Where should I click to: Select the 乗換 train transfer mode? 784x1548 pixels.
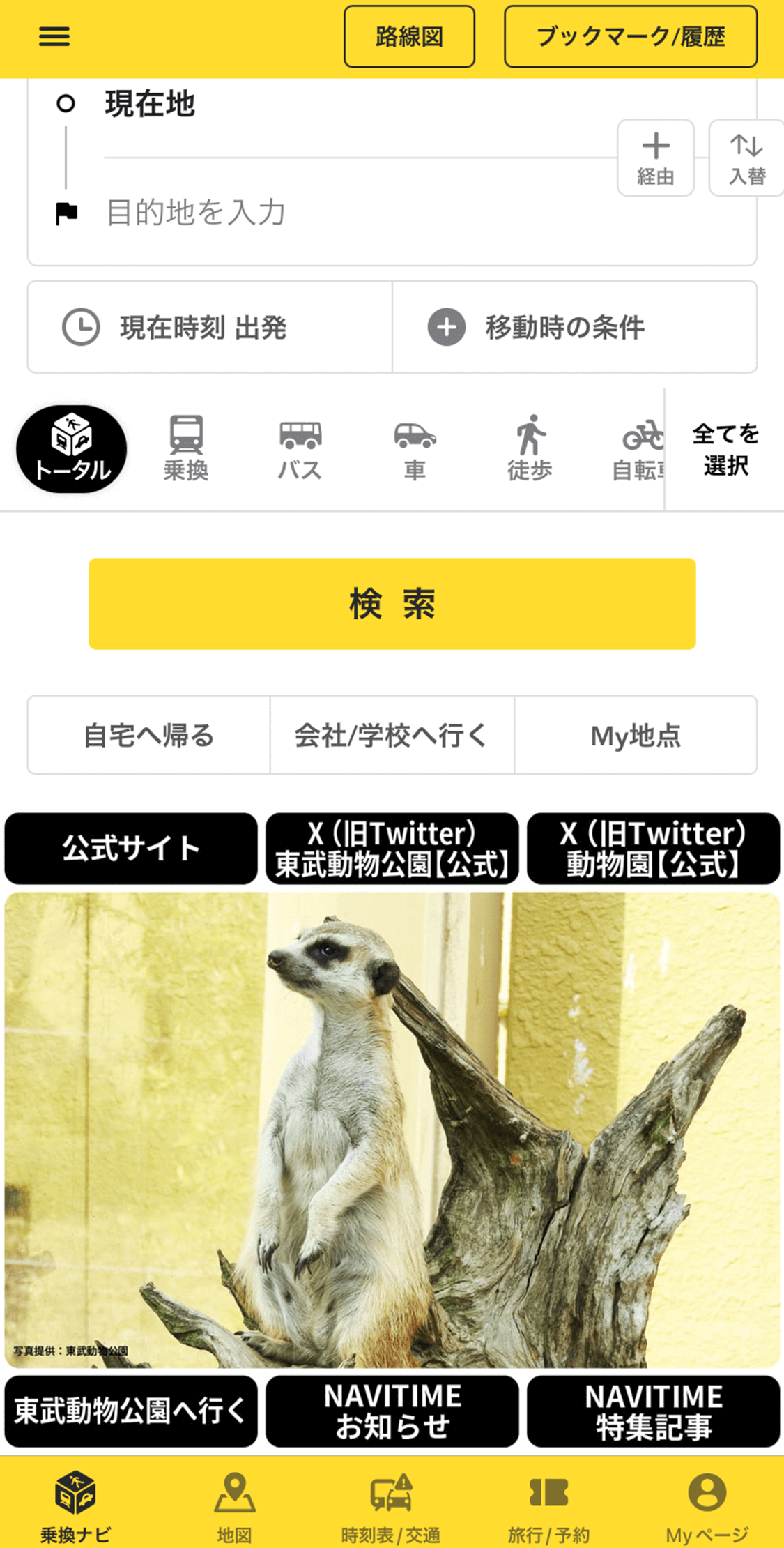tap(186, 448)
